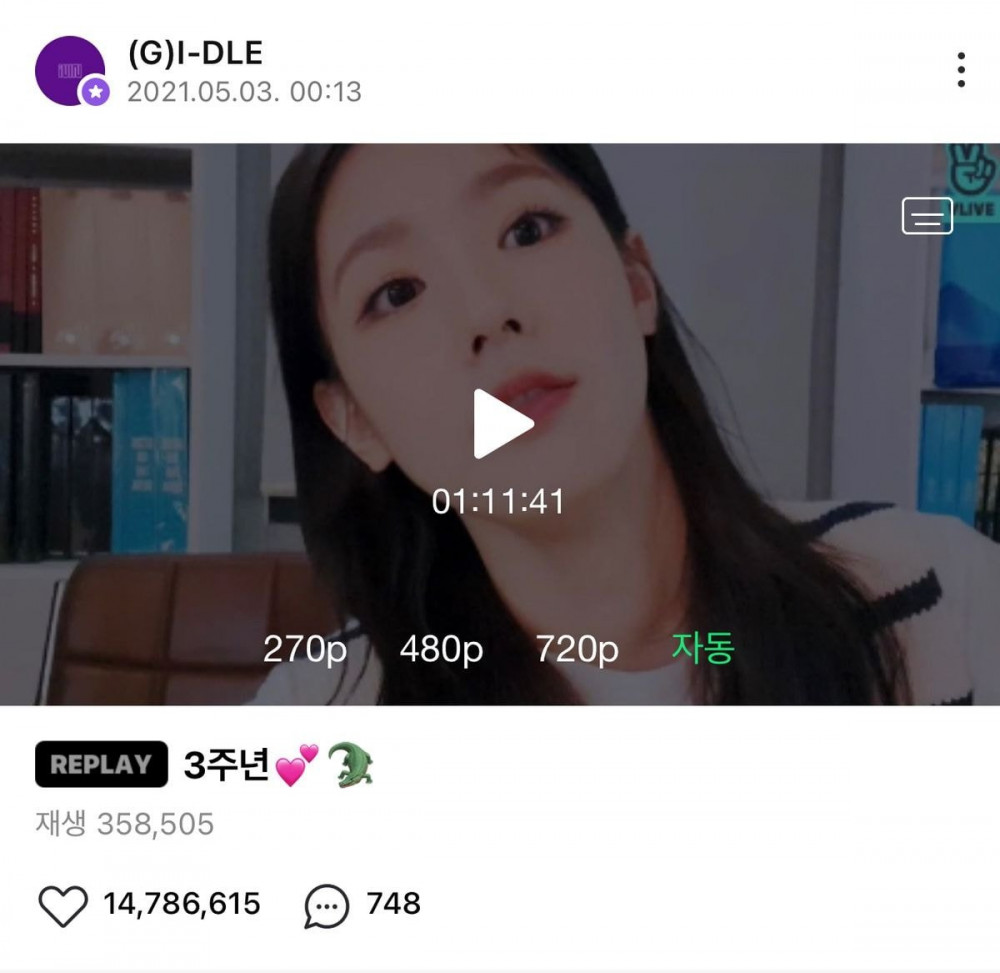Open the comments for this video
Viewport: 1000px width, 973px height.
(327, 906)
